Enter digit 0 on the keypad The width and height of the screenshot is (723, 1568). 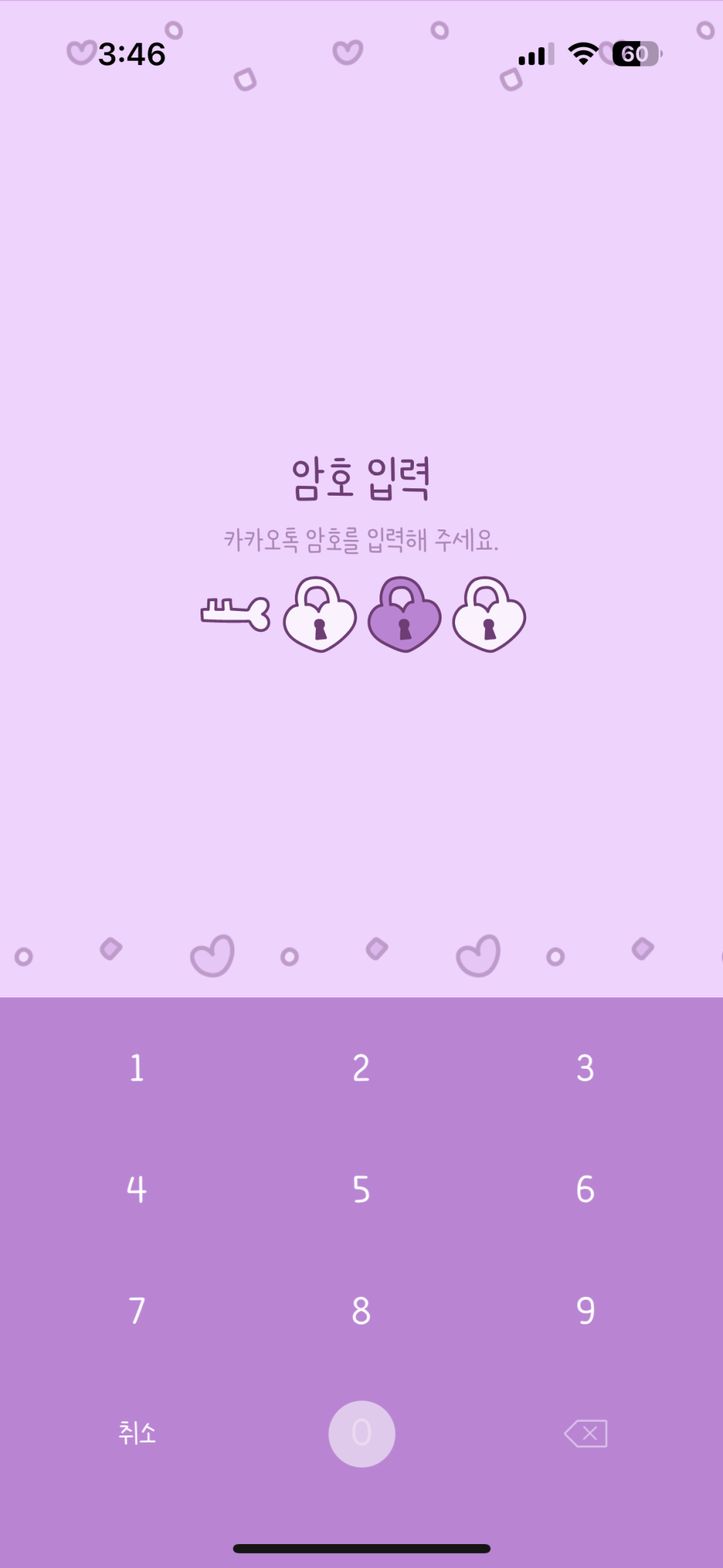click(x=361, y=1433)
